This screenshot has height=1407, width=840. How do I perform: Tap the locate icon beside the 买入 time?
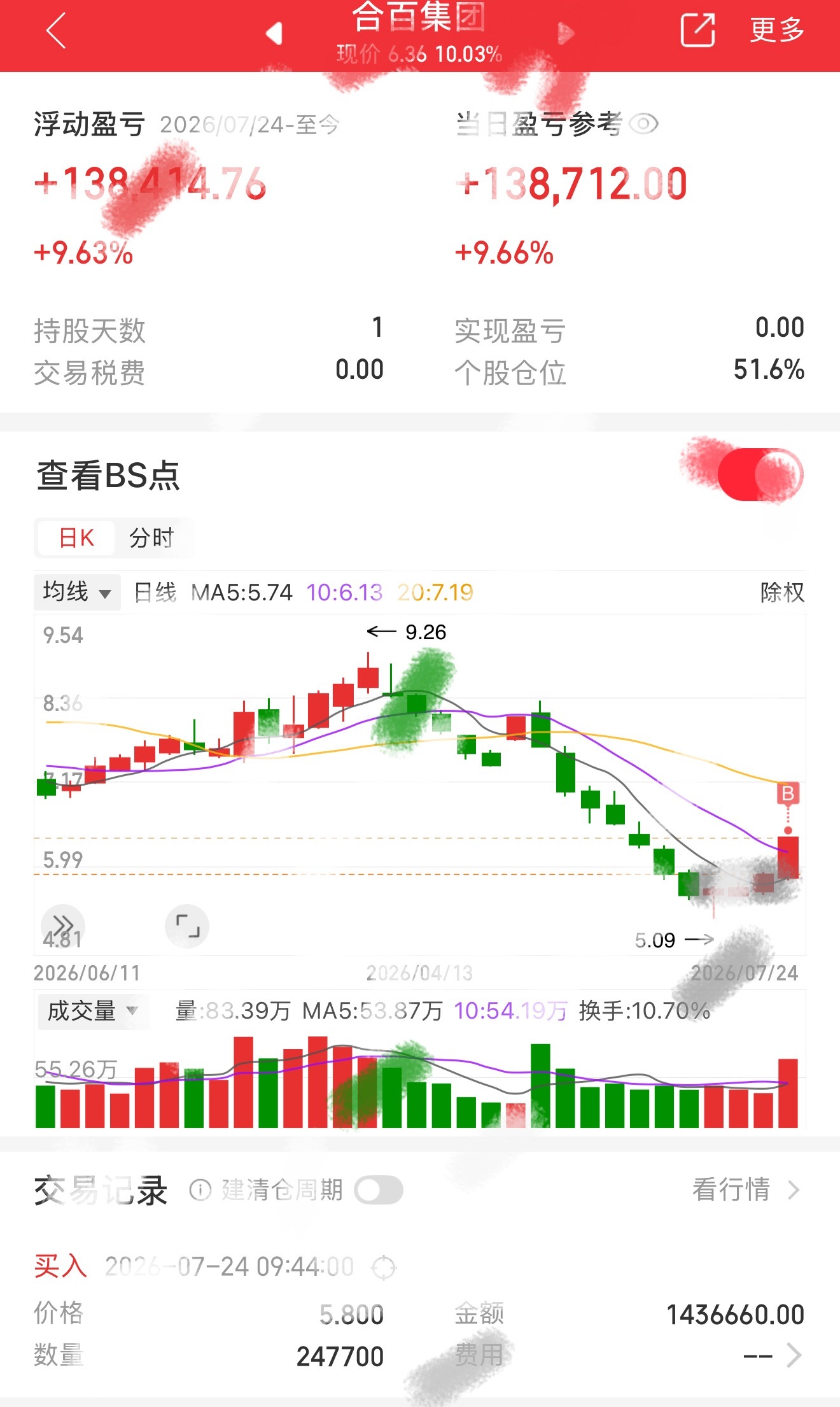[384, 1267]
